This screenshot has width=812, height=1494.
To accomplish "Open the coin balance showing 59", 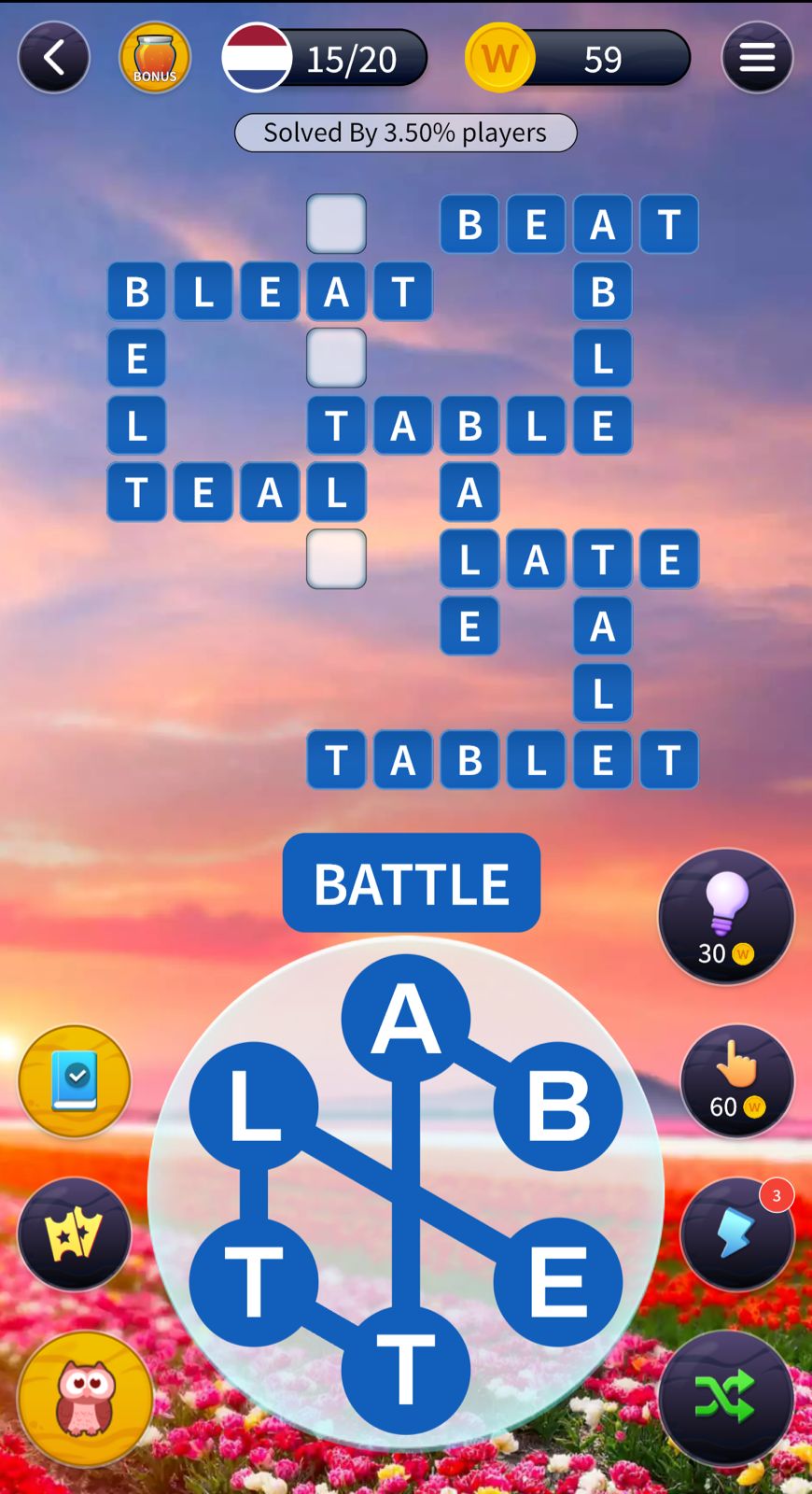I will pyautogui.click(x=579, y=59).
